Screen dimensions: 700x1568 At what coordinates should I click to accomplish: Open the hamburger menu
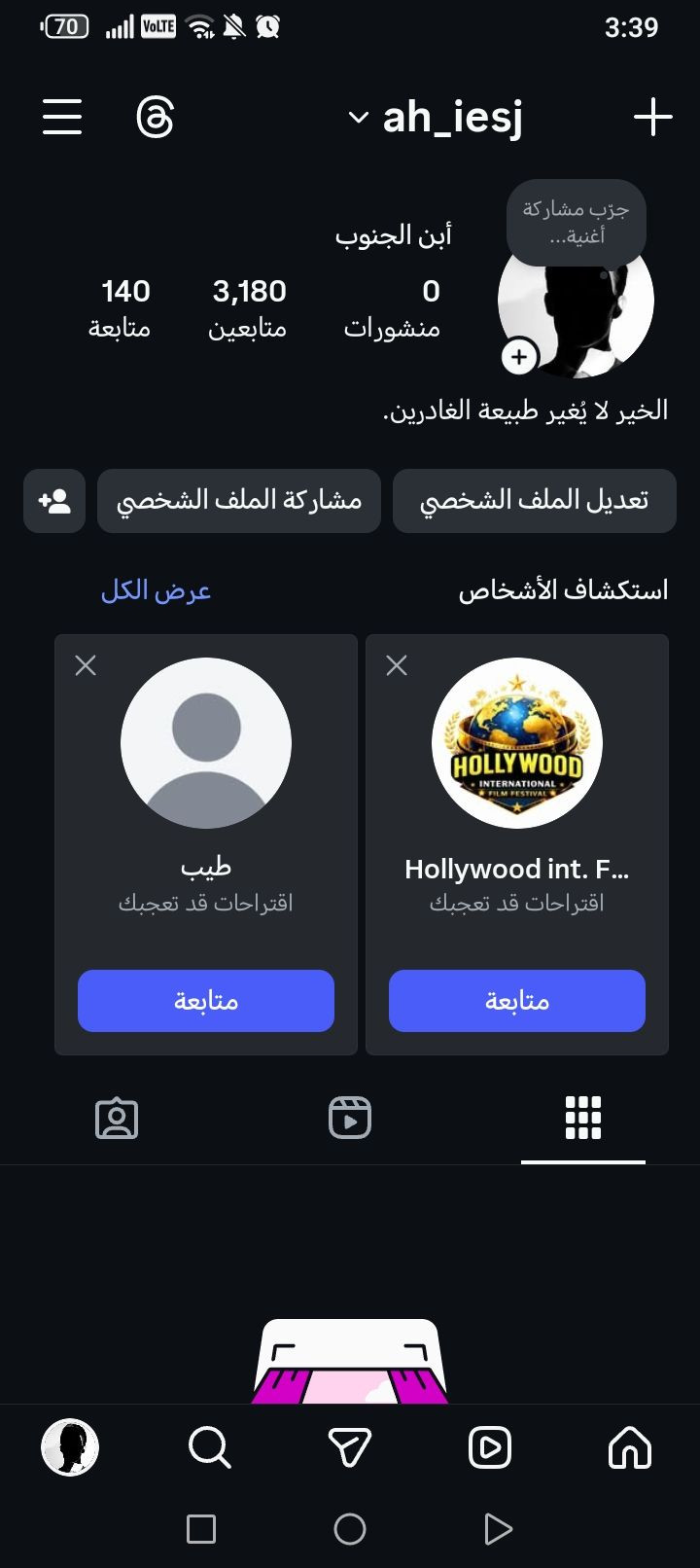click(62, 118)
